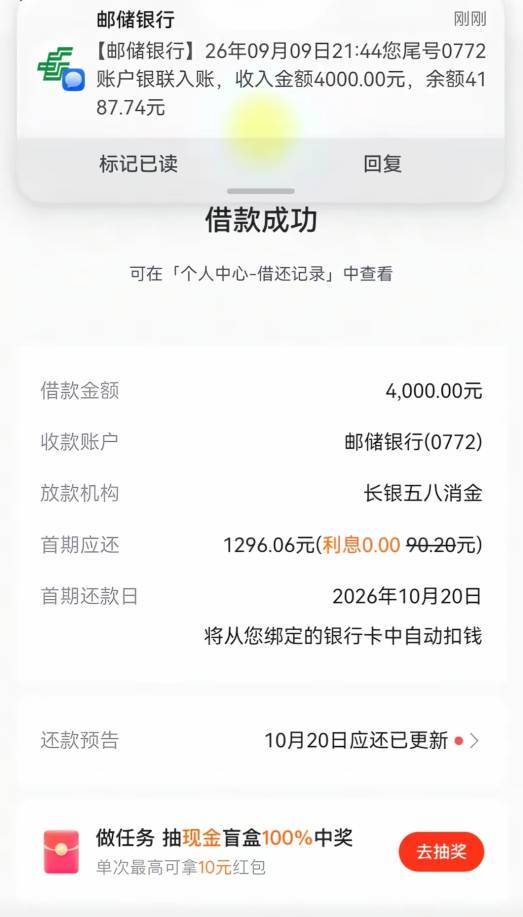Open the 做任务 抽现金盲盒 banner
The width and height of the screenshot is (523, 917).
(x=261, y=852)
